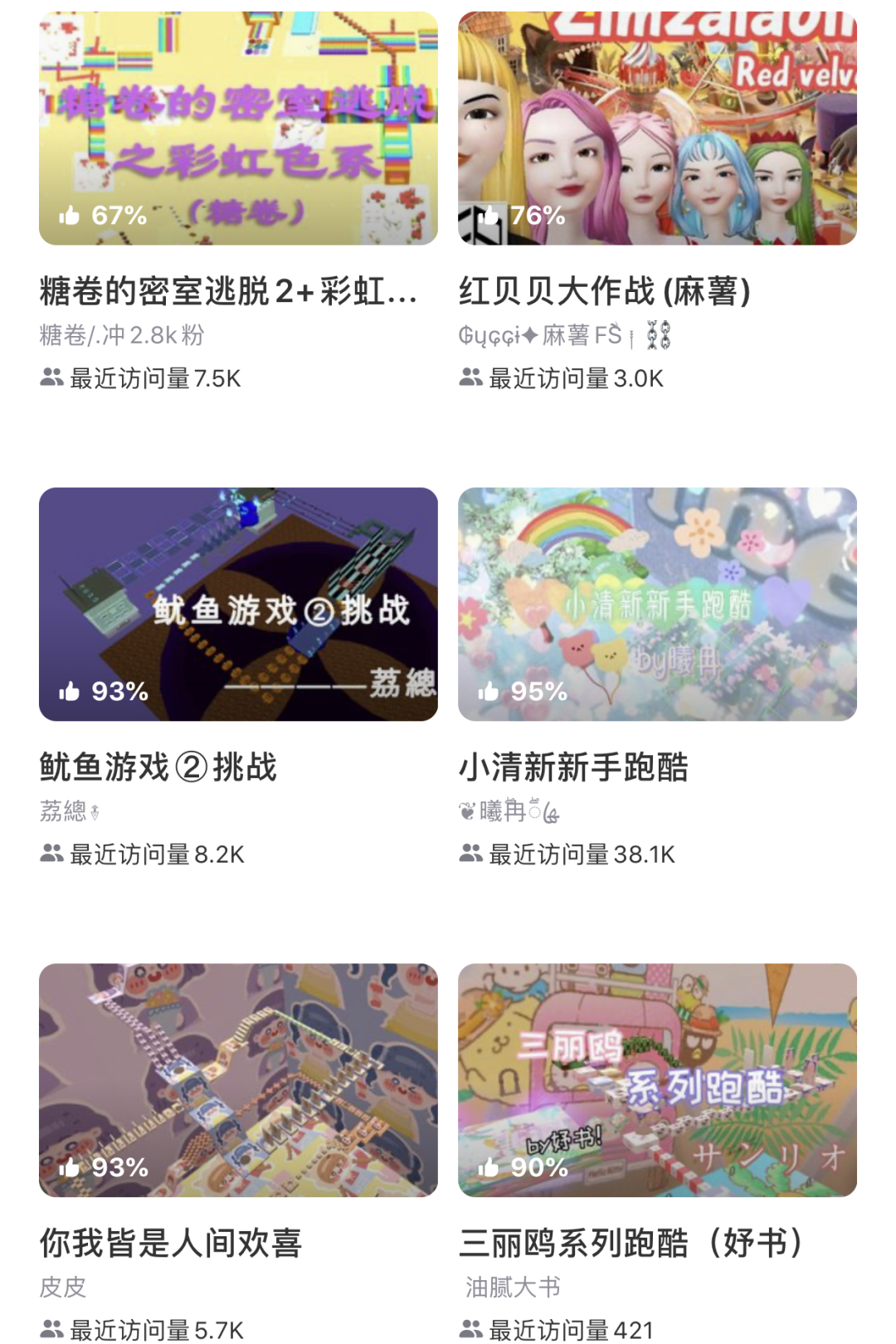Open the 糖卷的密室逃脱2+彩虹 game card
The width and height of the screenshot is (896, 1344).
(238, 129)
